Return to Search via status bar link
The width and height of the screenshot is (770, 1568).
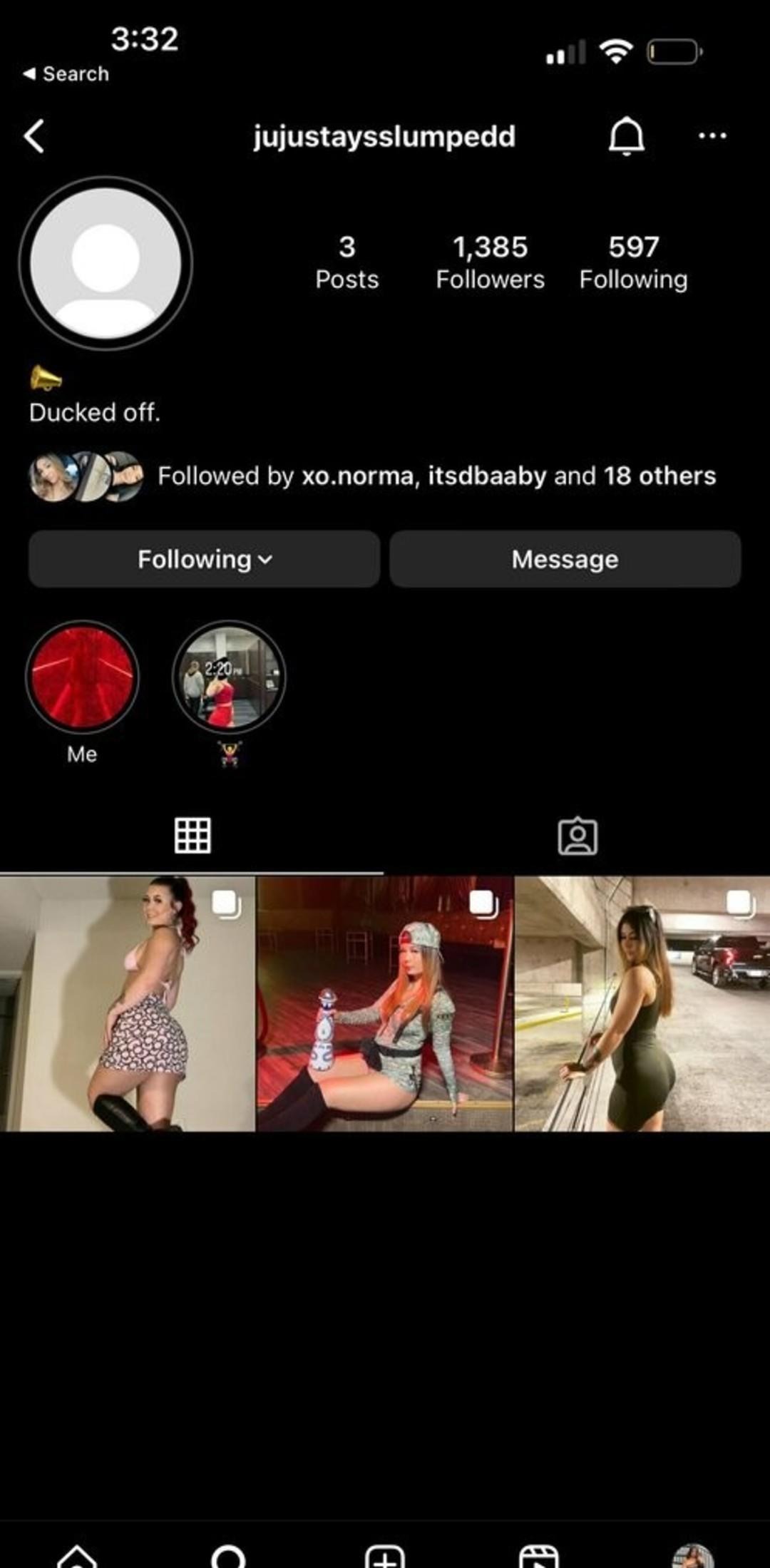pos(66,73)
